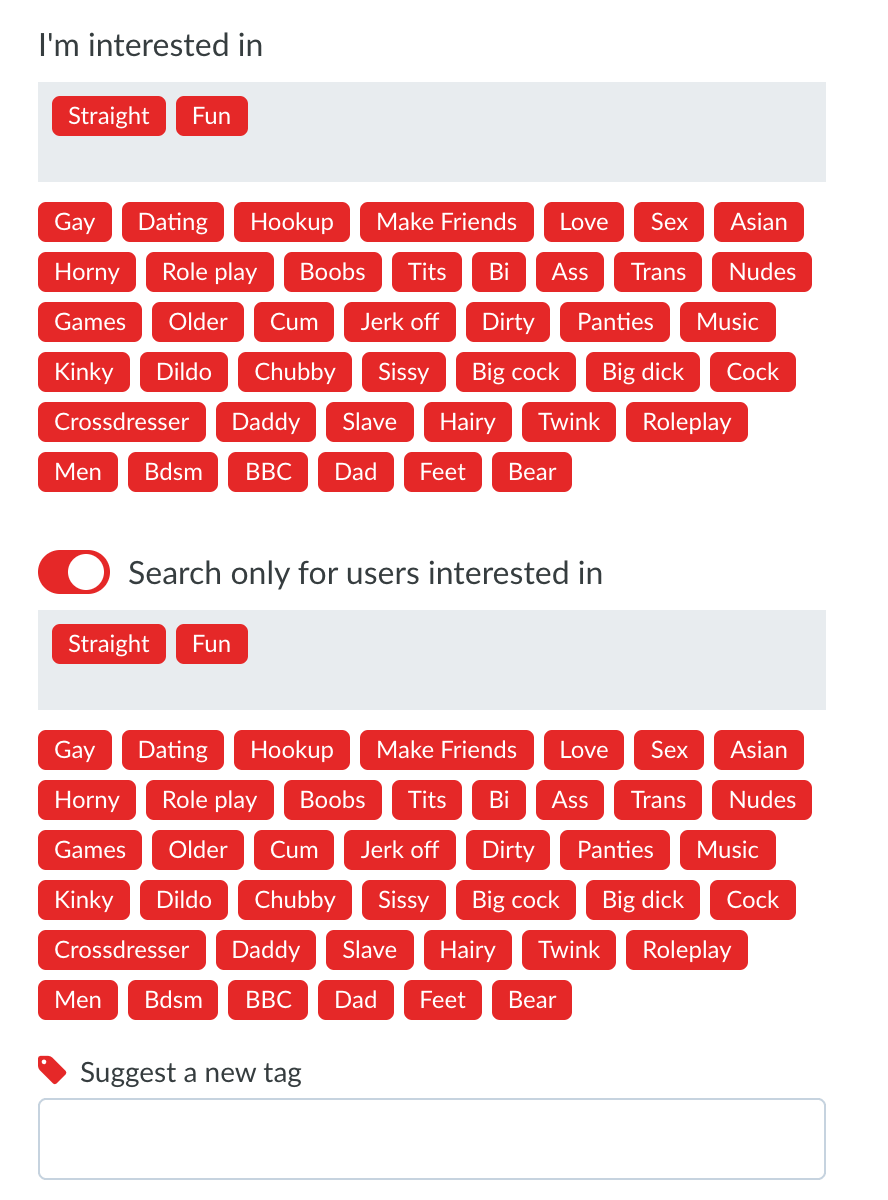The image size is (888, 1200).
Task: Pick Music tag under I'm interested in
Action: [727, 322]
